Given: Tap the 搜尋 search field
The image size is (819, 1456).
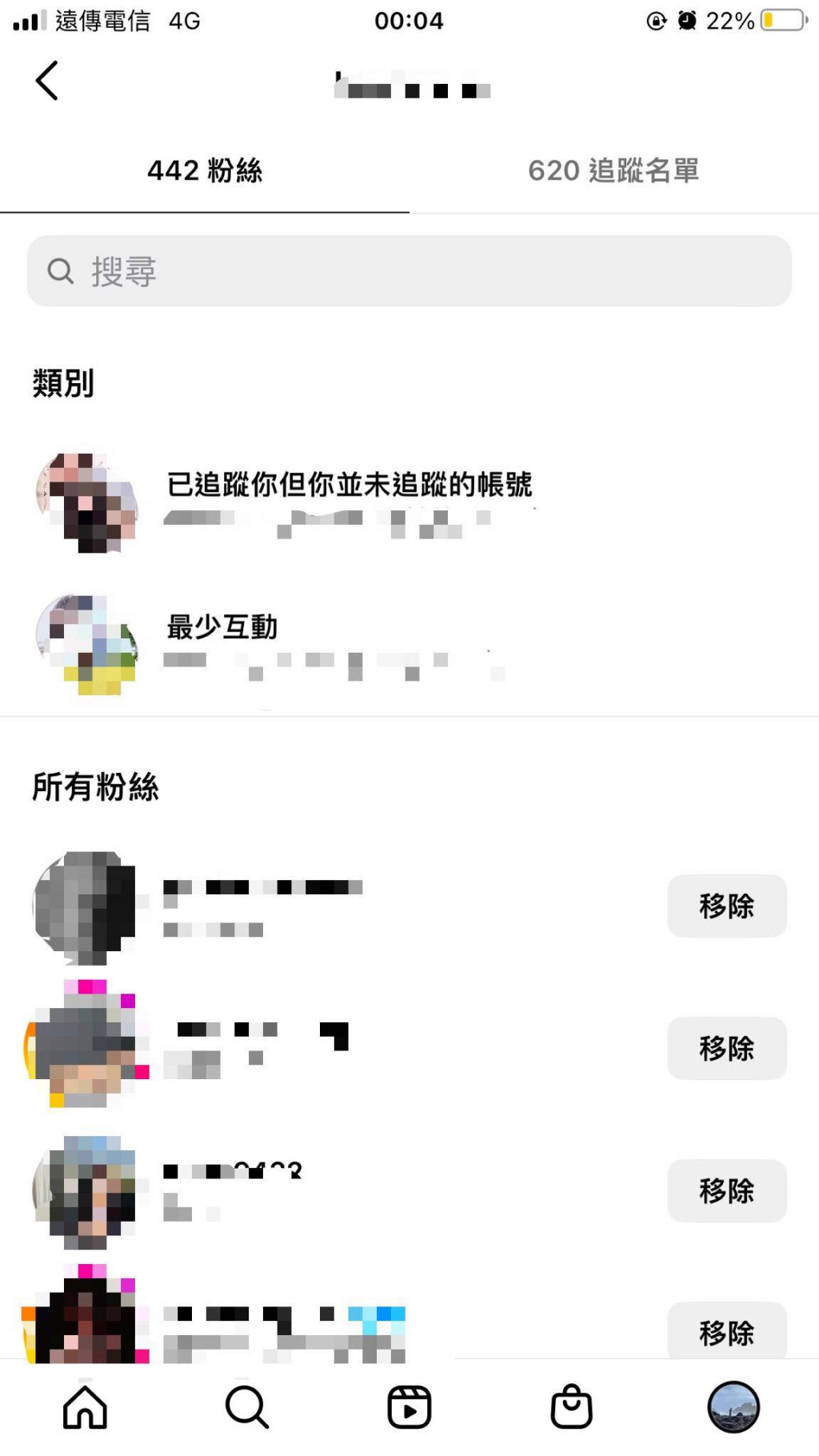Looking at the screenshot, I should (x=409, y=271).
